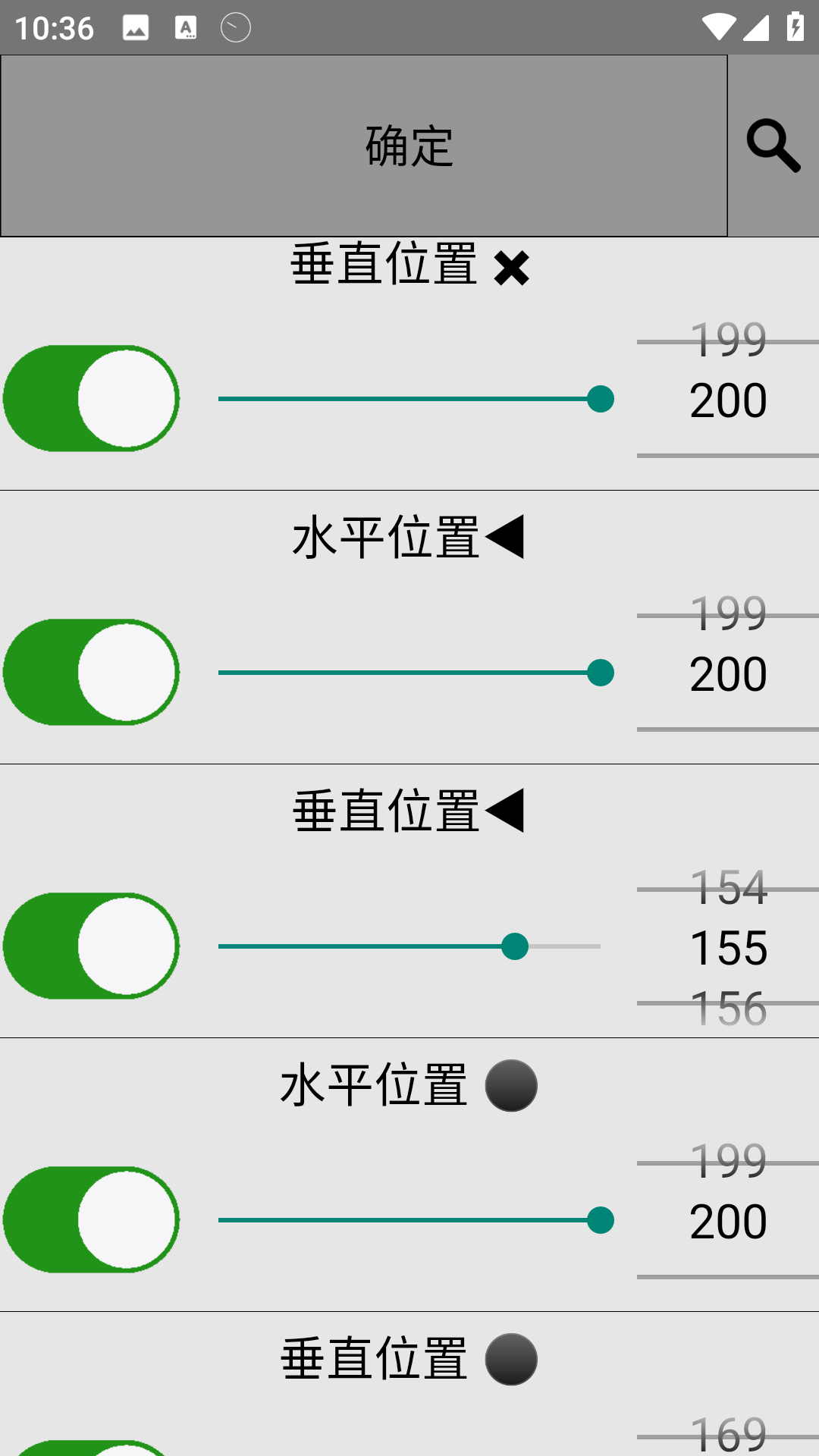Click the slider handle set to 155

tap(515, 946)
